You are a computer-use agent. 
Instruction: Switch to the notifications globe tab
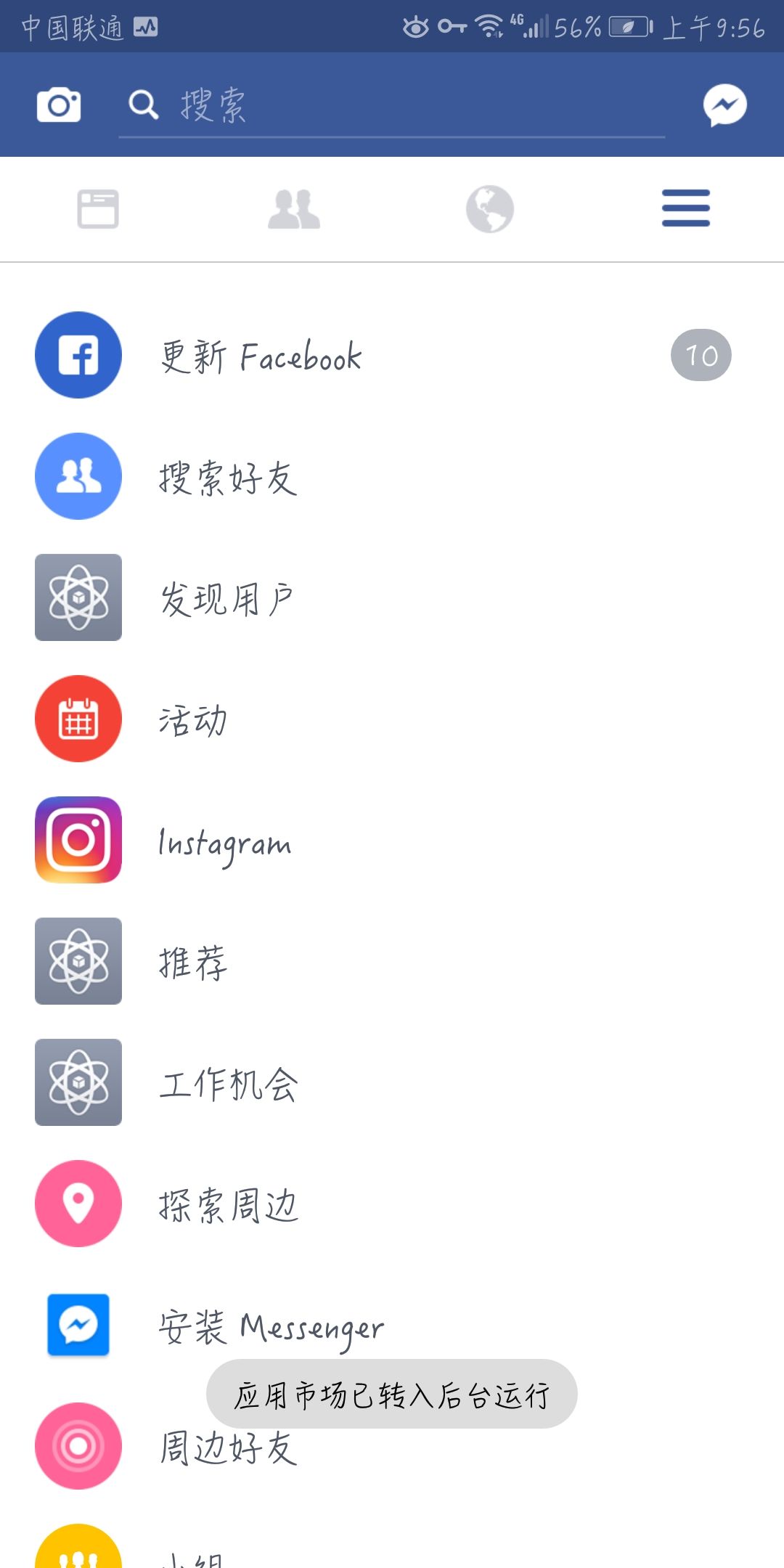click(490, 209)
